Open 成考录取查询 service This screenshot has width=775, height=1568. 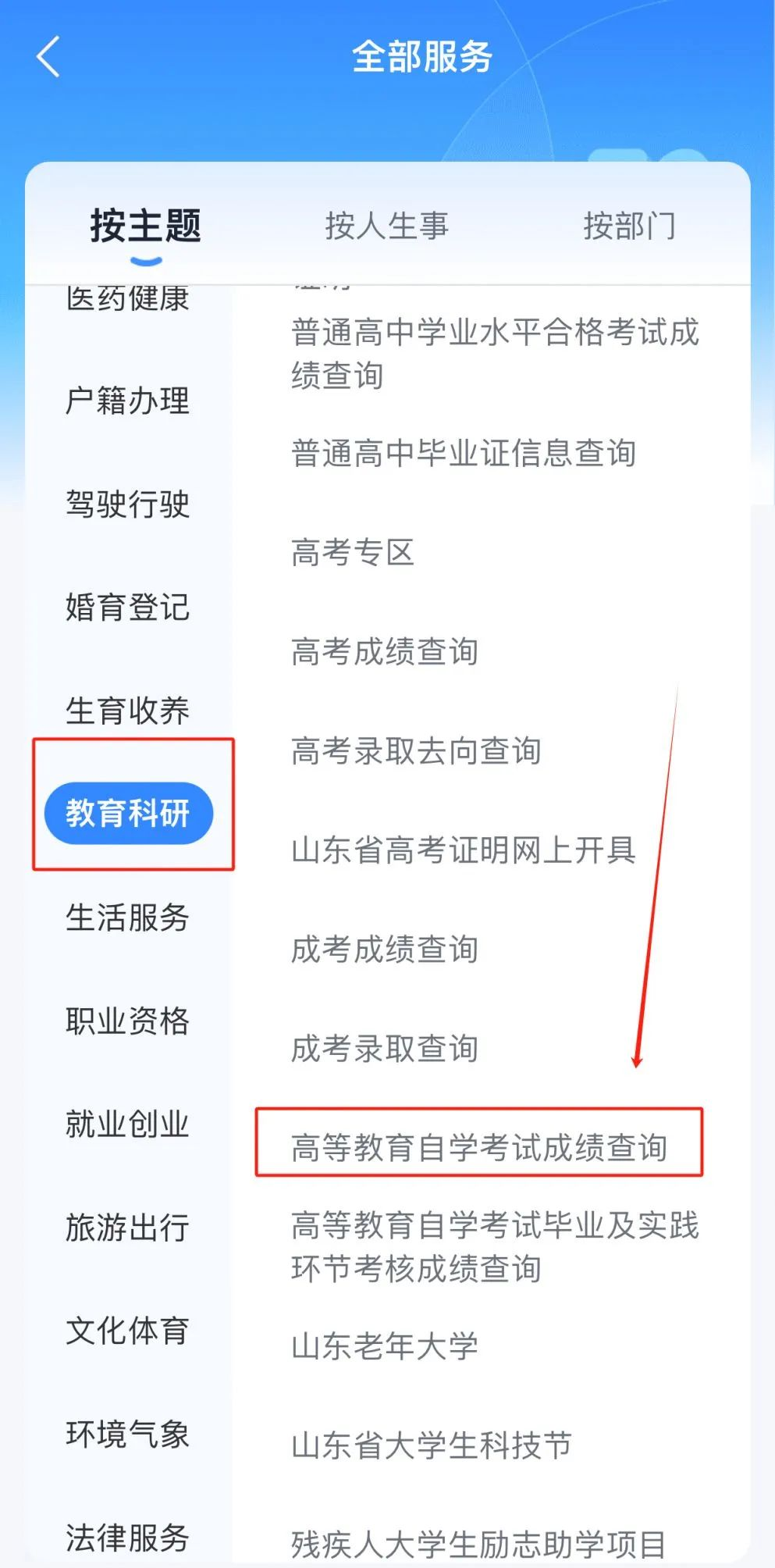[384, 1048]
